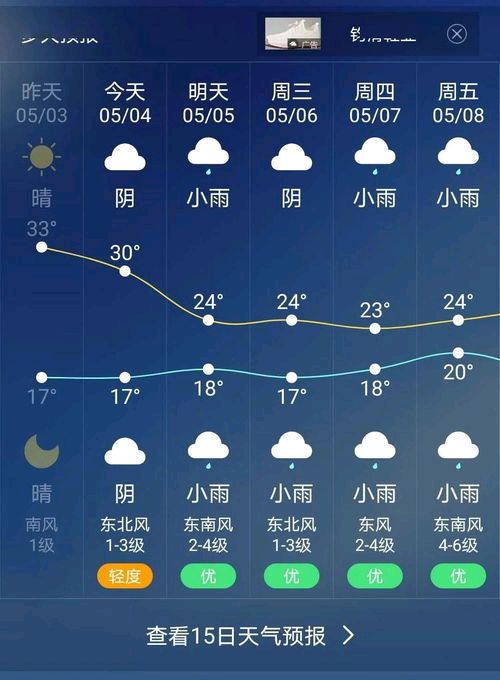Open the 查看15日天气预报 link
The height and width of the screenshot is (680, 500).
pyautogui.click(x=250, y=636)
